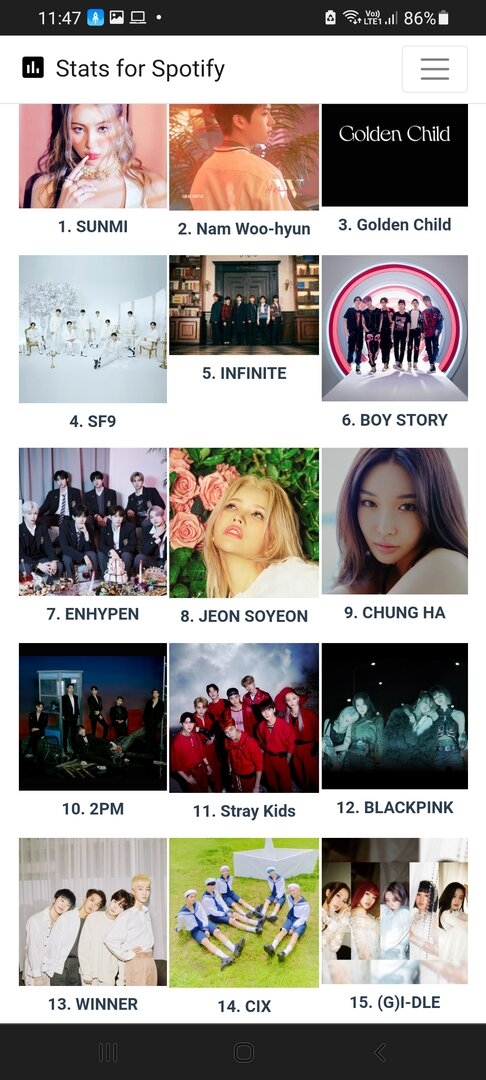
Task: Go back using the system back button
Action: pos(379,1052)
